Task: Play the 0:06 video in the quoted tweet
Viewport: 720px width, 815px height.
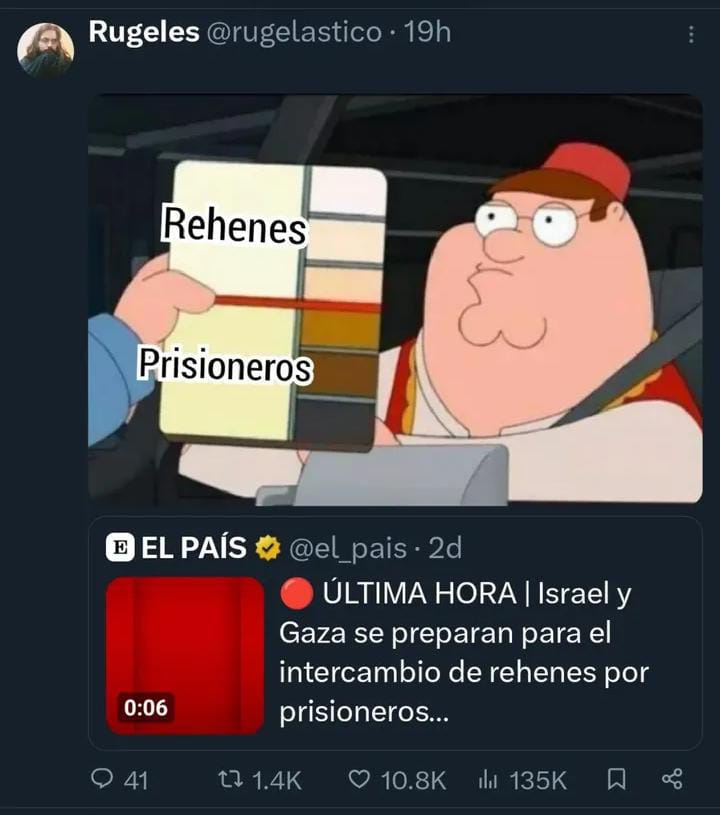Action: pos(185,655)
